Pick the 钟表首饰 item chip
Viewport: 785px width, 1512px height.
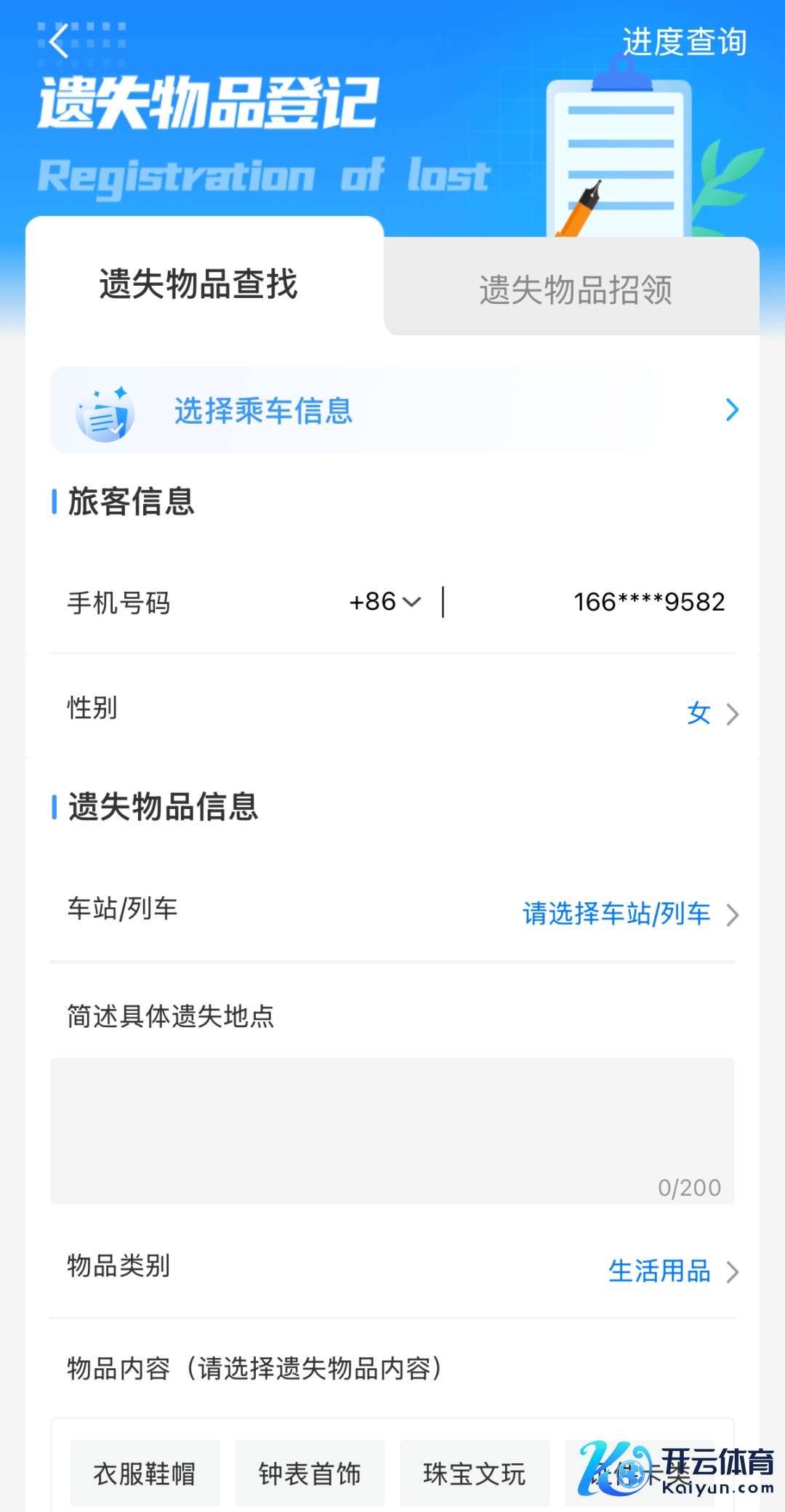(x=310, y=1474)
